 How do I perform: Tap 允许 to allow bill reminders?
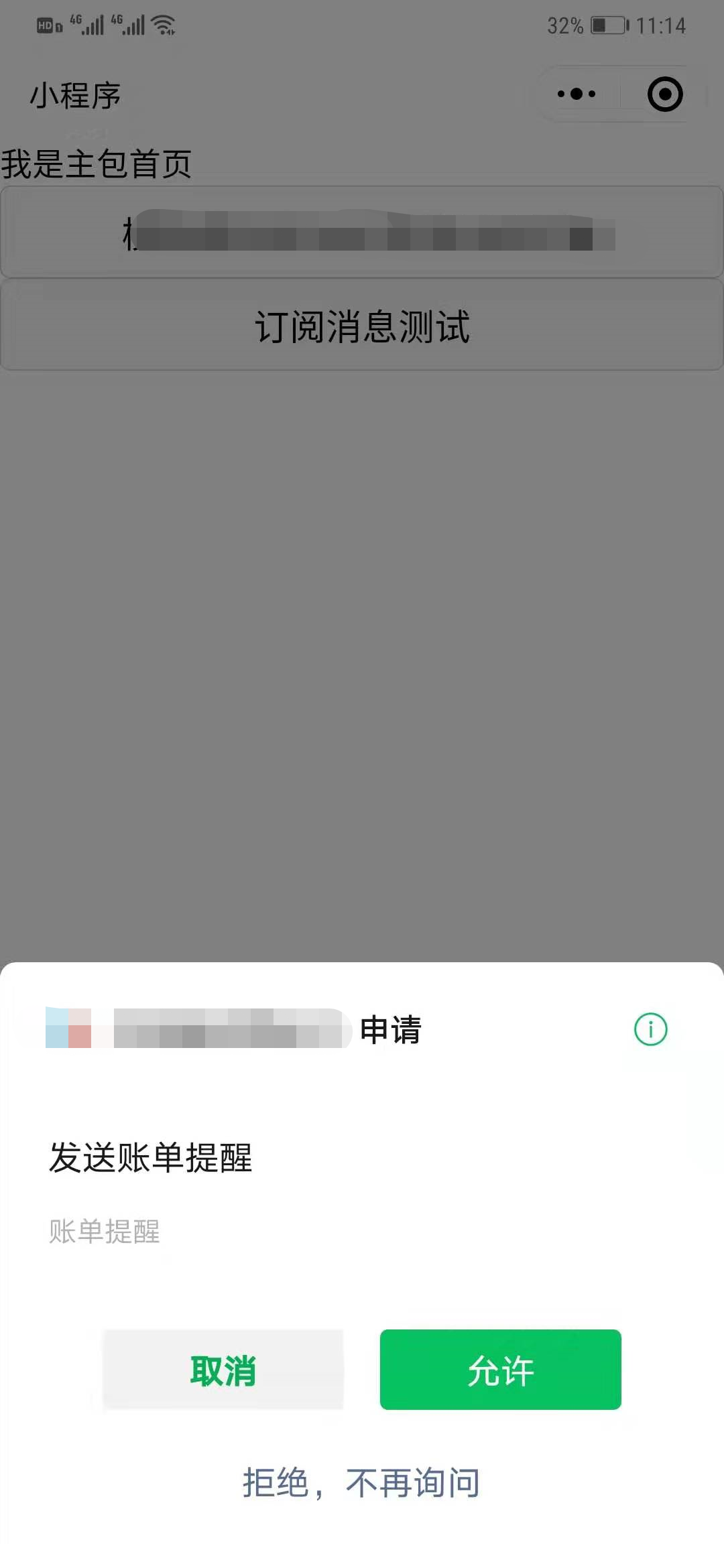click(x=500, y=1370)
